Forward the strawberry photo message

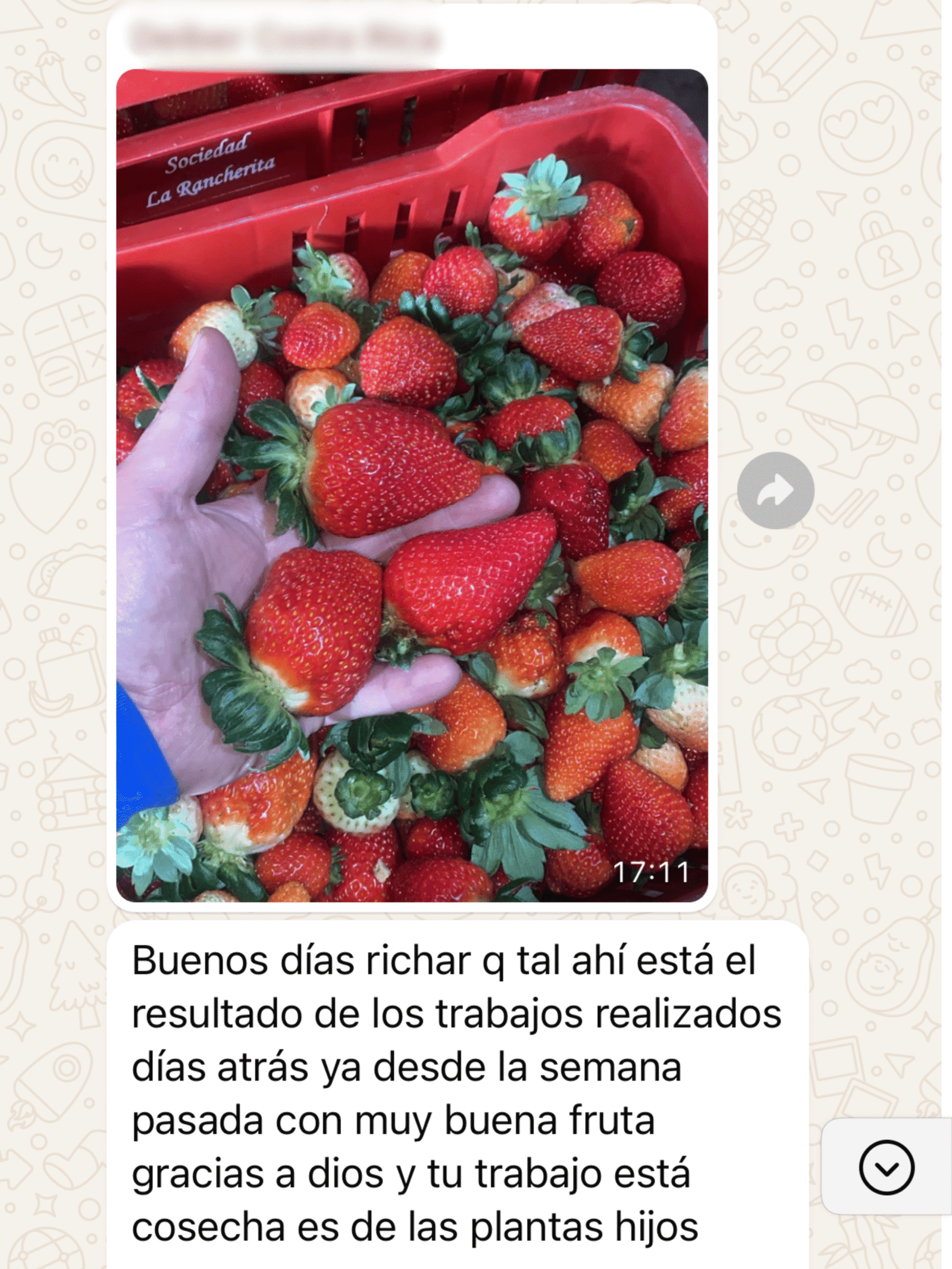pyautogui.click(x=775, y=490)
